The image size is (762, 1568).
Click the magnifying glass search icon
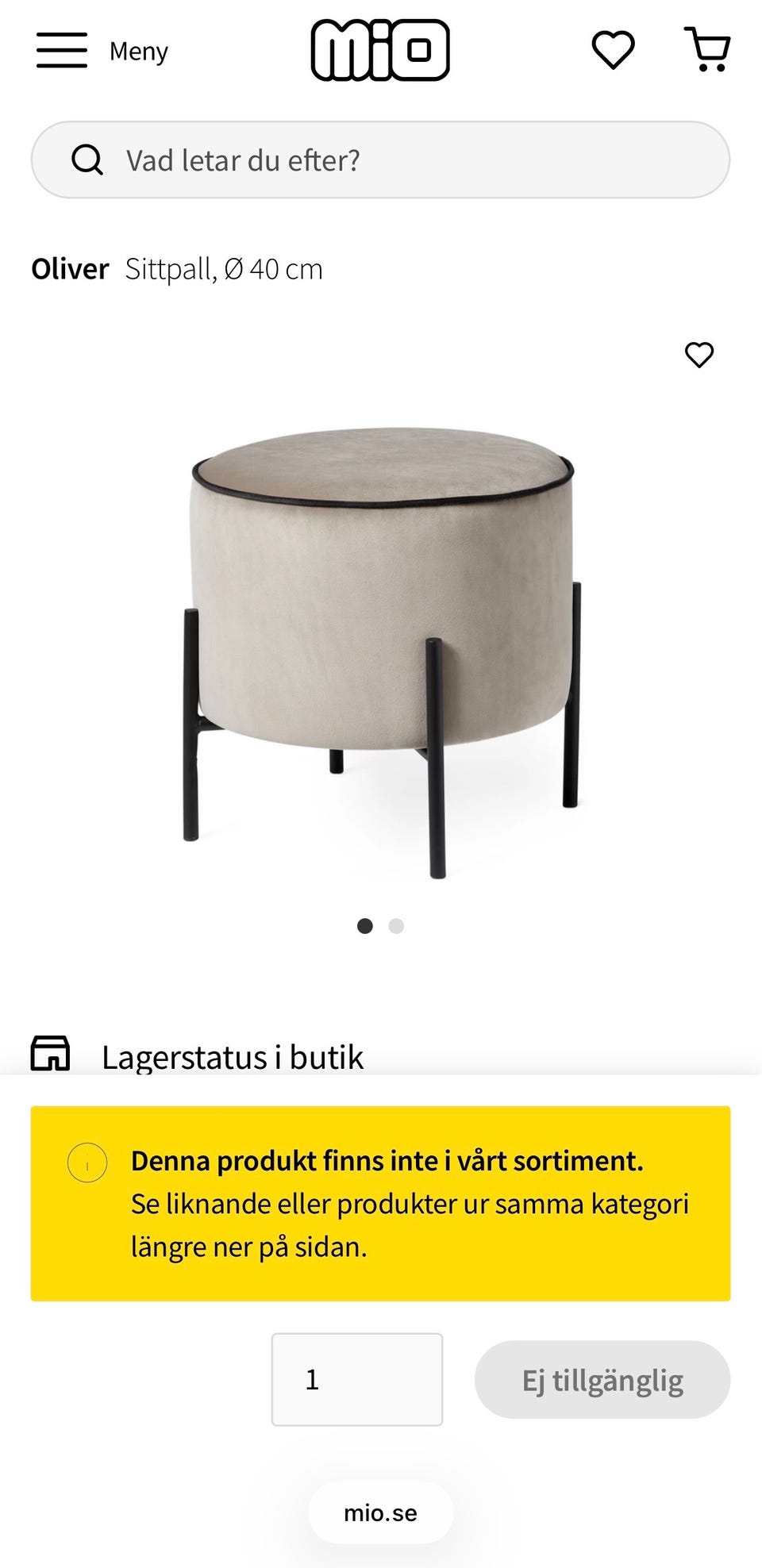click(x=89, y=159)
